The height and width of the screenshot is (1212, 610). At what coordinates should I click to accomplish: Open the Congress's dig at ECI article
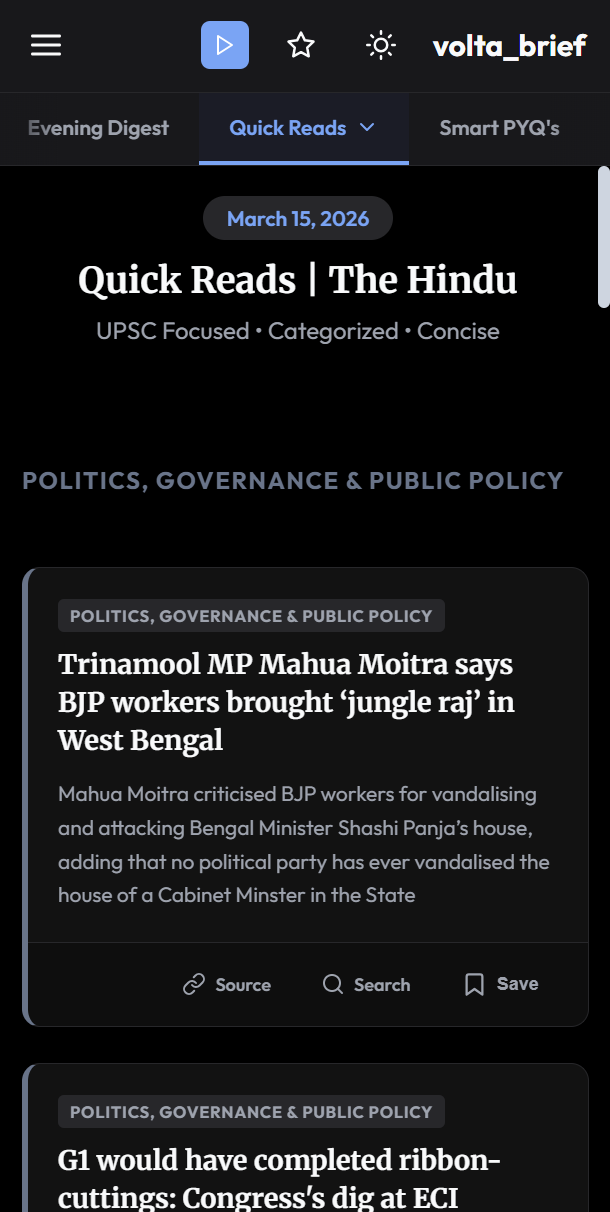(x=279, y=1178)
